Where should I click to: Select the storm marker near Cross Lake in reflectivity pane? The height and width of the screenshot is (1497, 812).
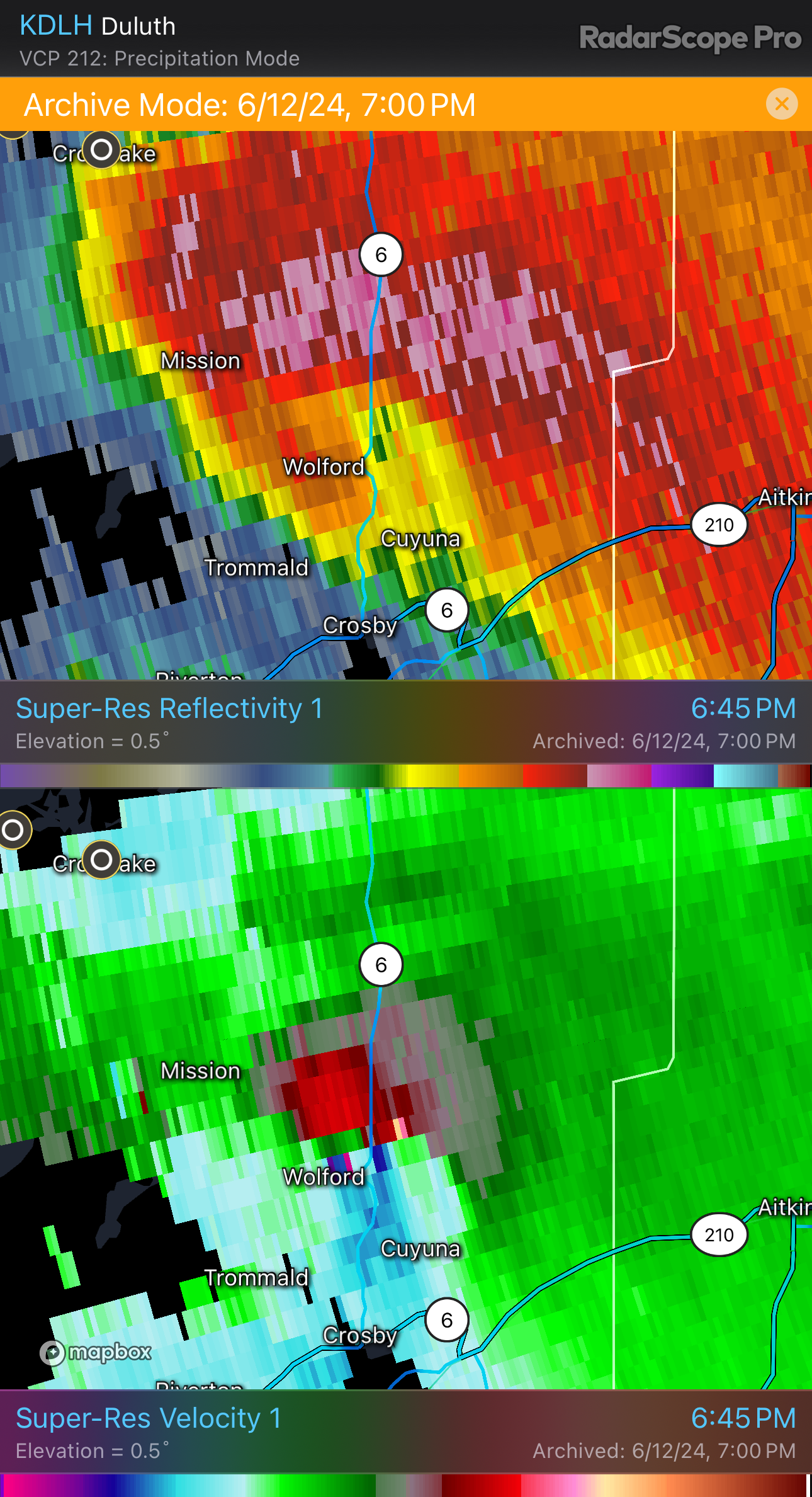point(101,150)
